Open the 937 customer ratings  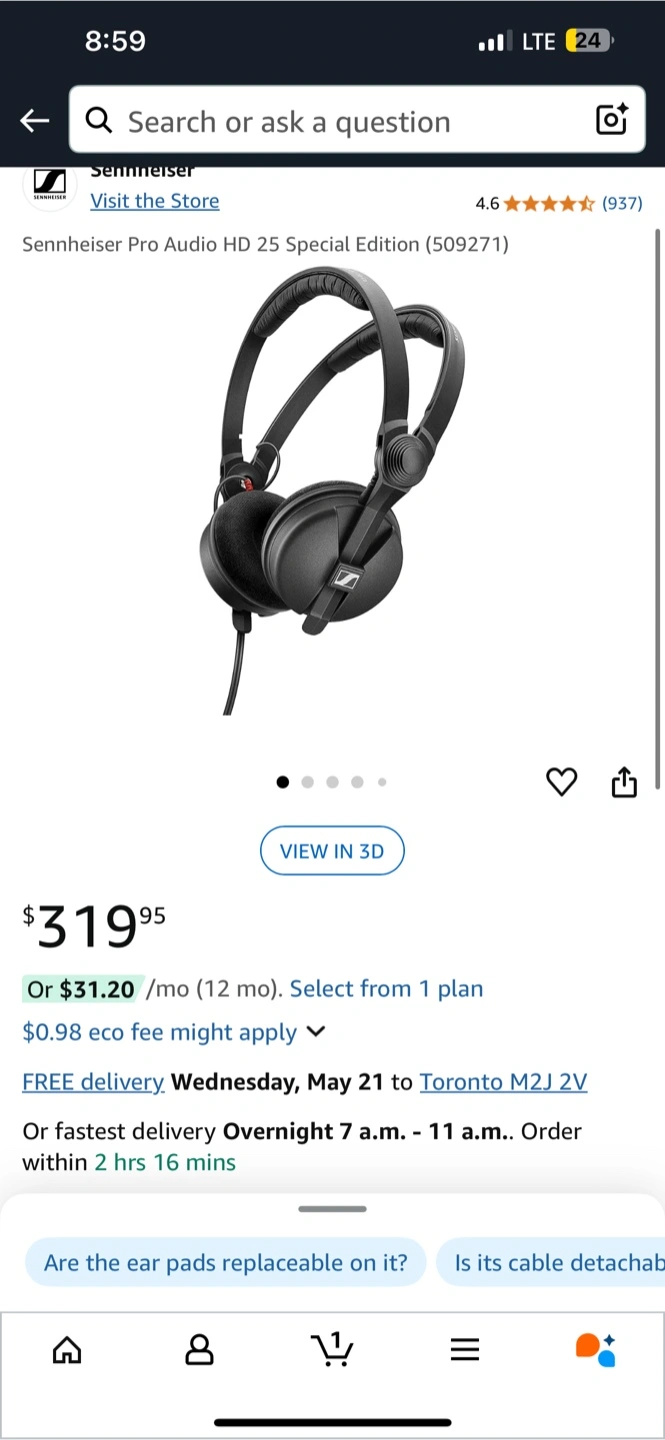622,203
